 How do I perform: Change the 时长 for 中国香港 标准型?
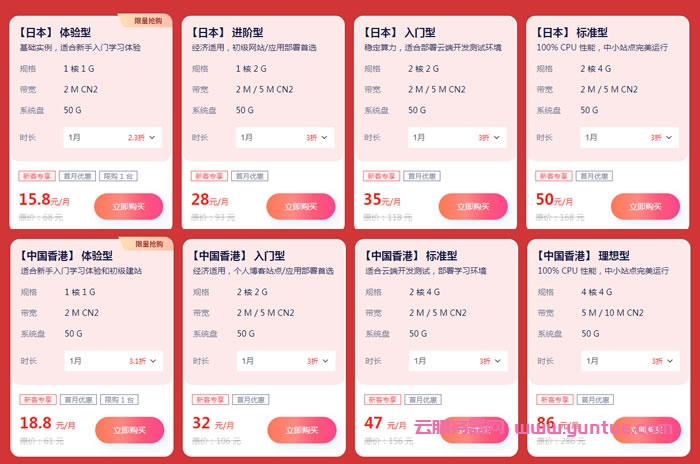pos(457,360)
